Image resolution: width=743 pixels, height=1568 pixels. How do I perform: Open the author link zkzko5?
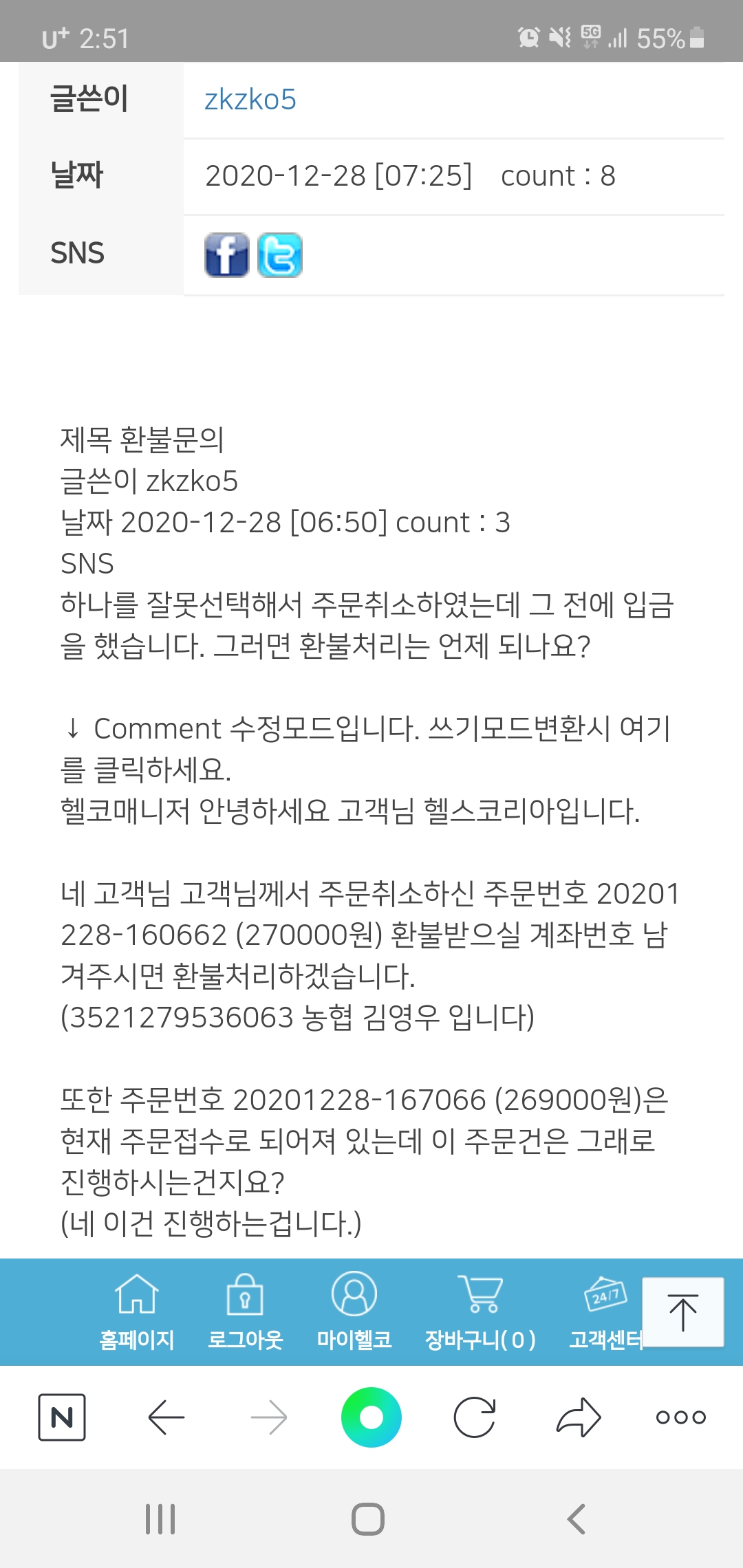pos(250,100)
